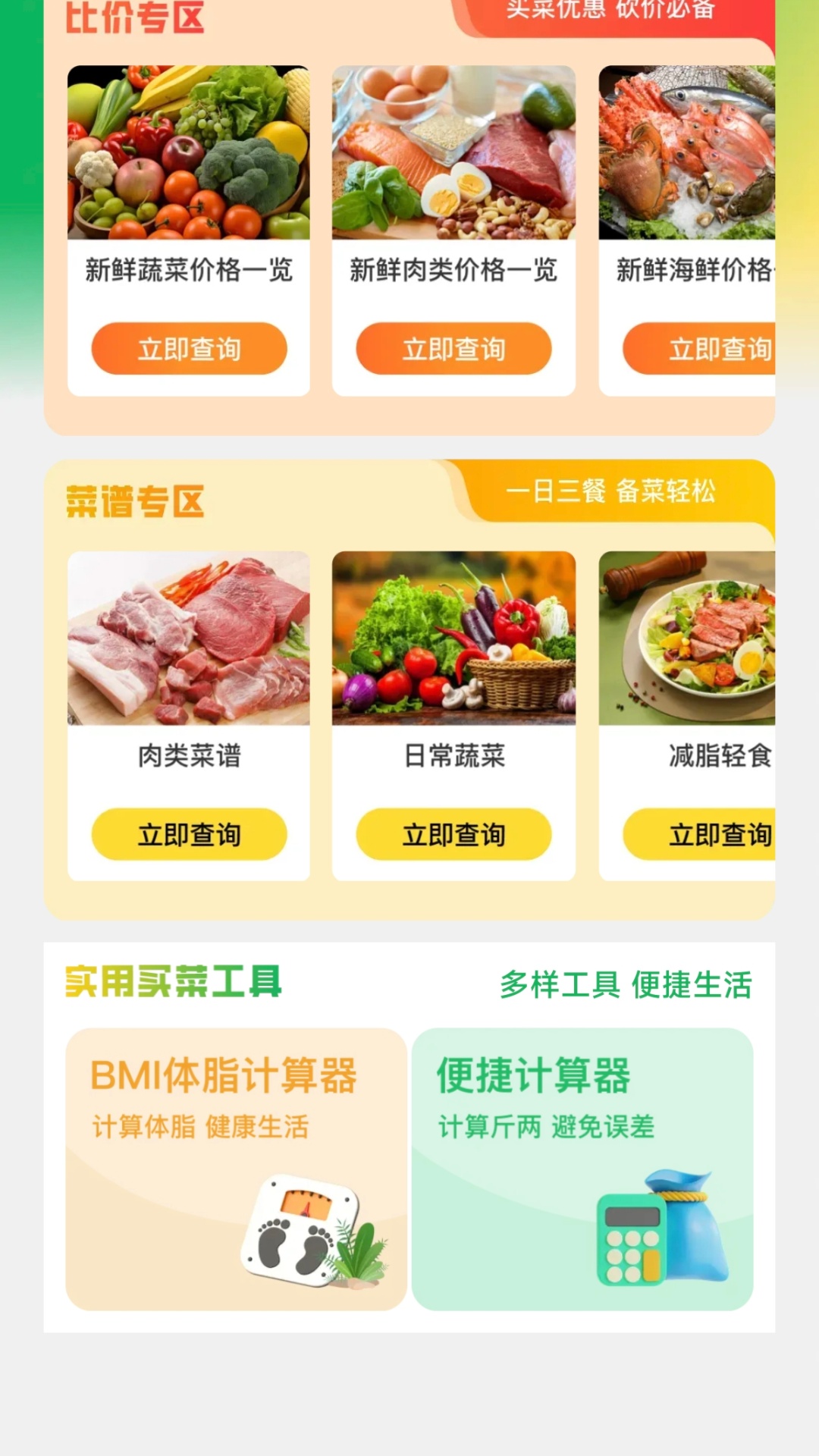Tap the yellow 立即查询 under 日常蔬菜
Viewport: 819px width, 1456px height.
pyautogui.click(x=453, y=834)
